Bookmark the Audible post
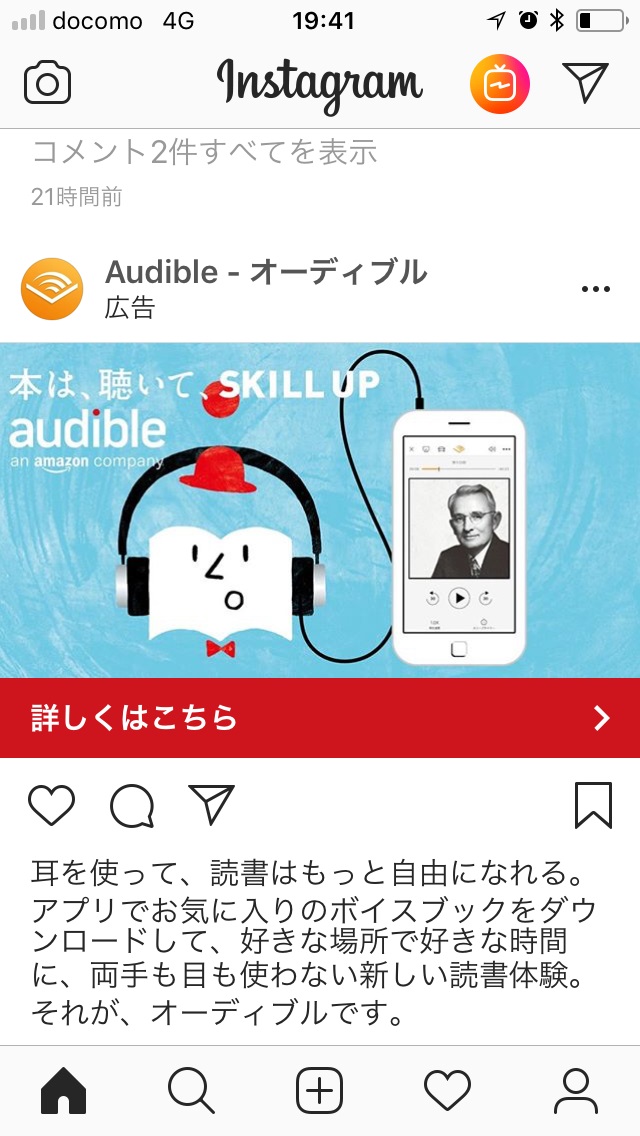The width and height of the screenshot is (640, 1136). [593, 805]
